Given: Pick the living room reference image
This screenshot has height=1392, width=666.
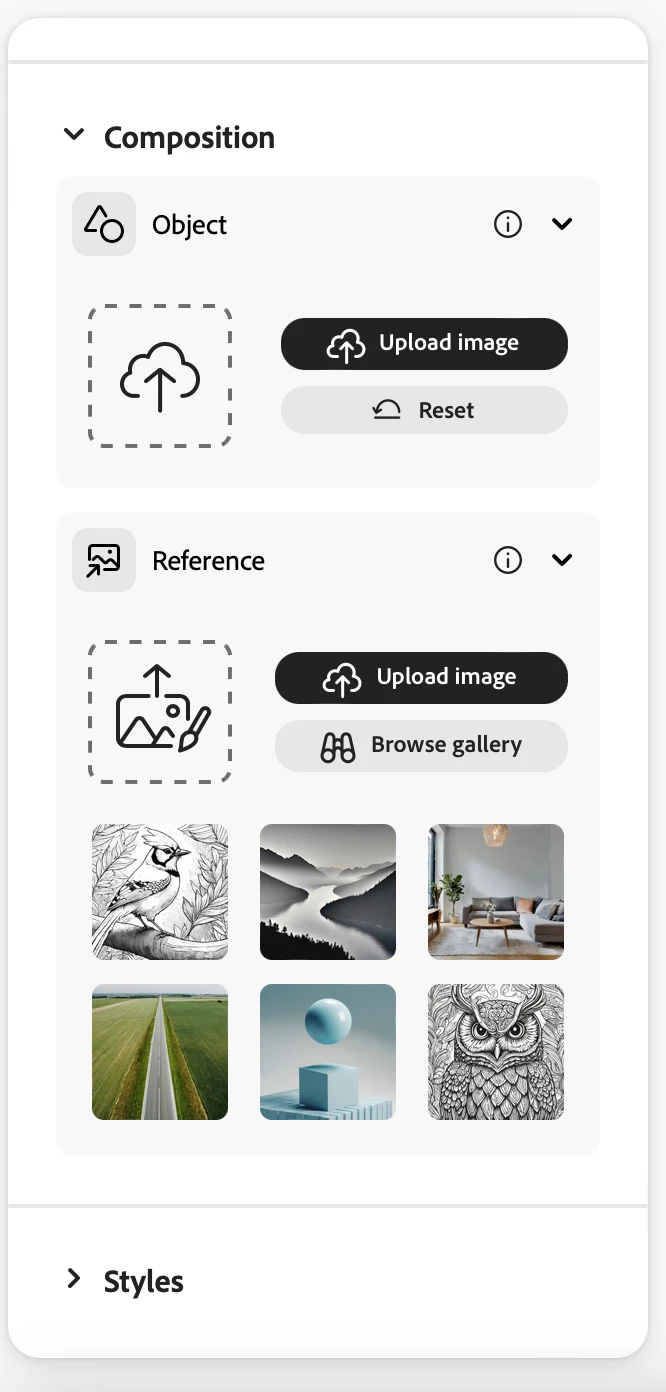Looking at the screenshot, I should click(x=496, y=892).
